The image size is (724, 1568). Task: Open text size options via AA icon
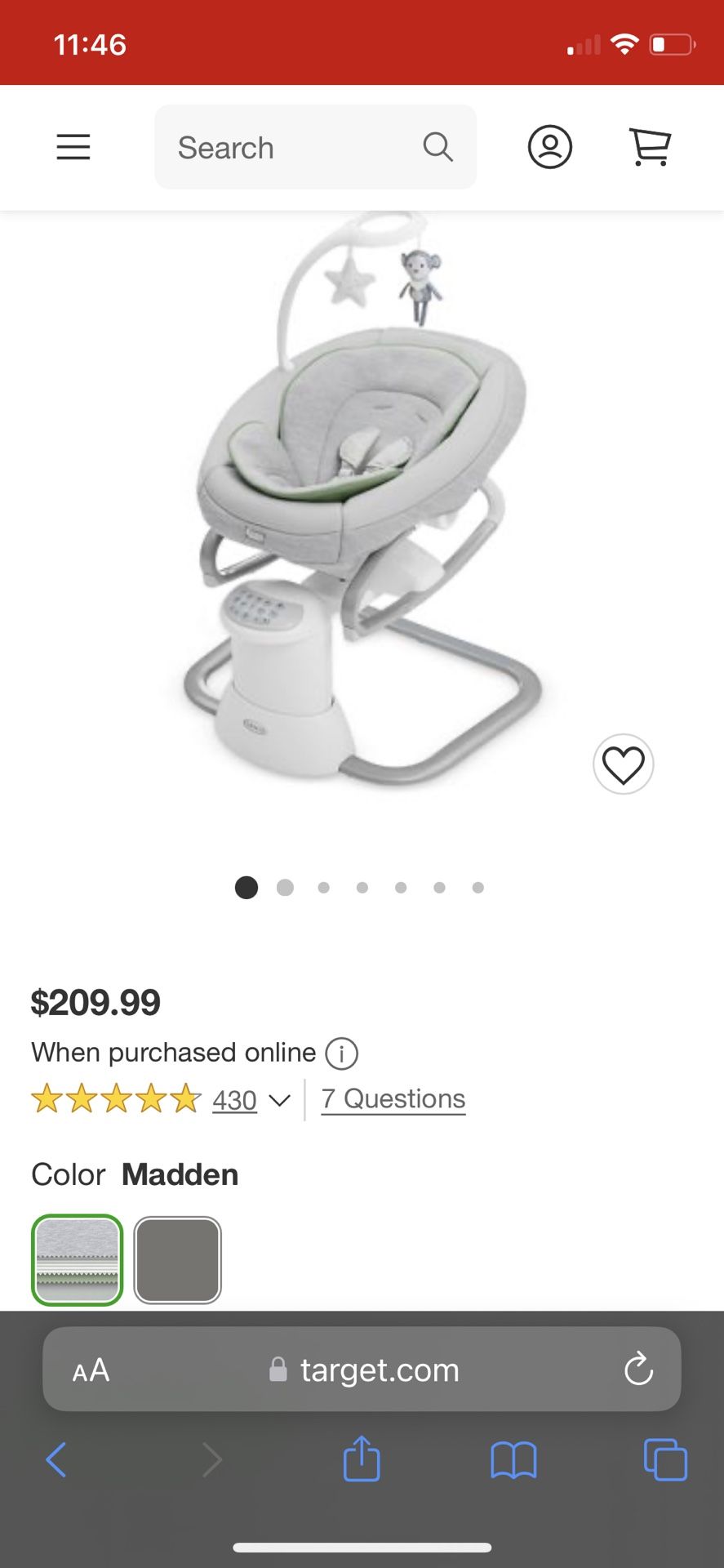click(x=90, y=1369)
